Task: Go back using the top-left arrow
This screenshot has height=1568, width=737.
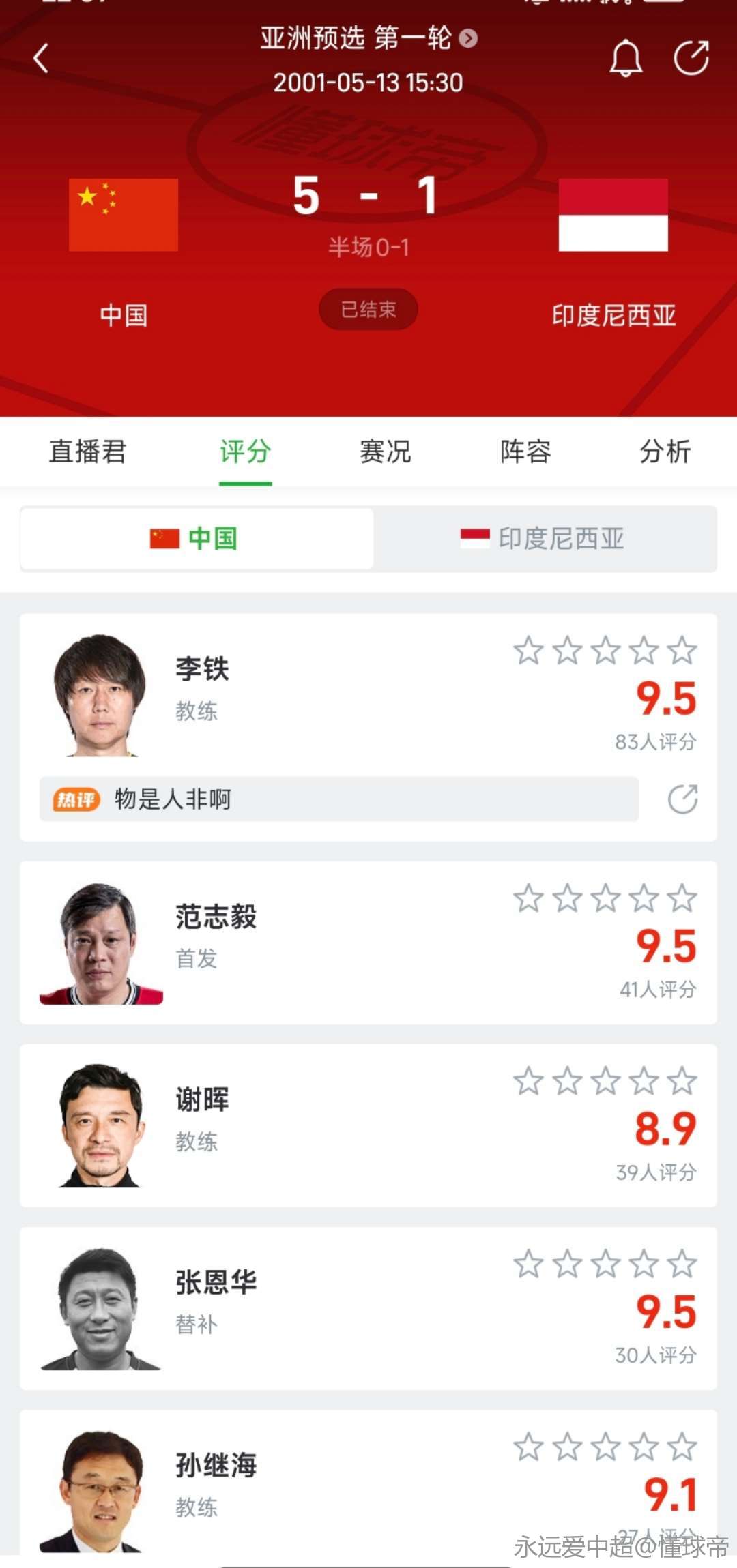Action: [41, 58]
